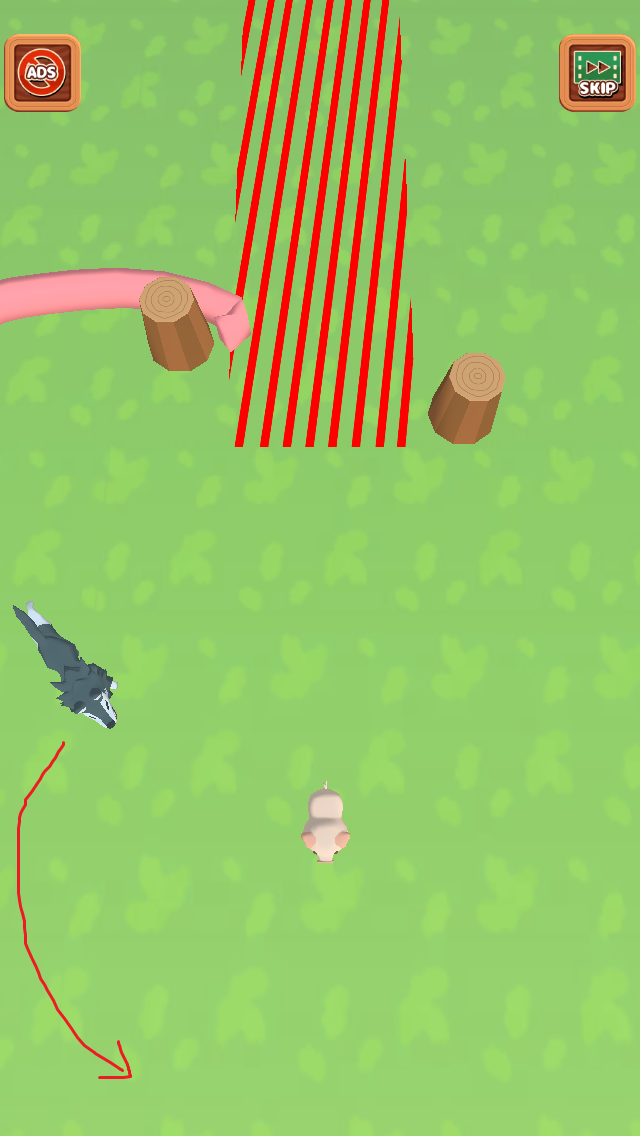Screen dimensions: 640x1136
Task: Skip this level with the SKIP button
Action: (597, 73)
